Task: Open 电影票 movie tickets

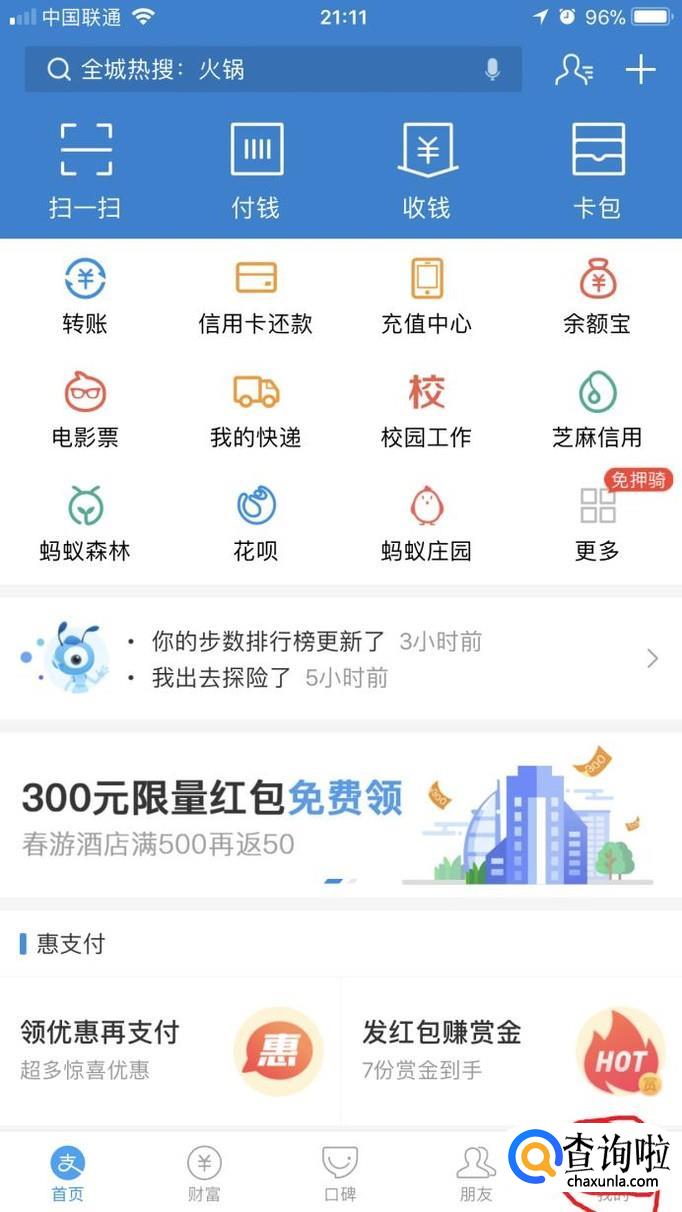Action: pos(85,408)
